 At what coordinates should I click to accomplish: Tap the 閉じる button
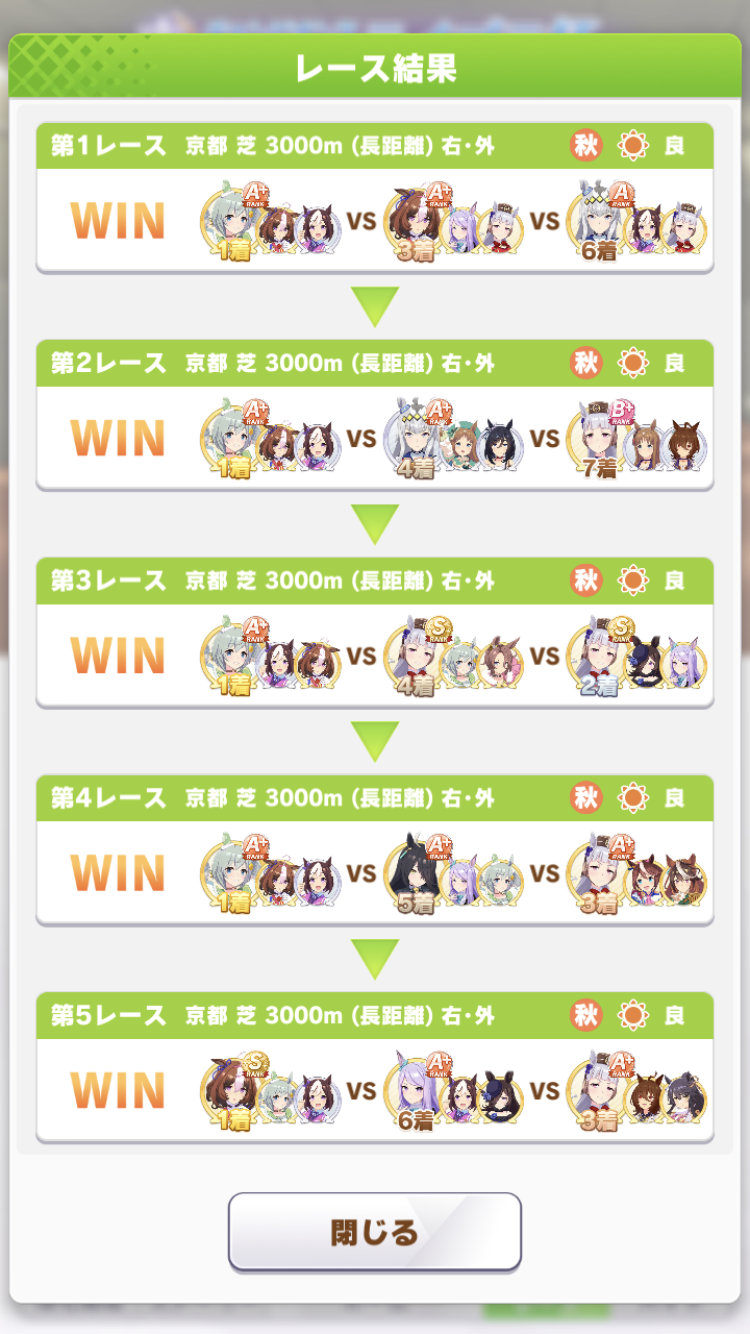[374, 1231]
